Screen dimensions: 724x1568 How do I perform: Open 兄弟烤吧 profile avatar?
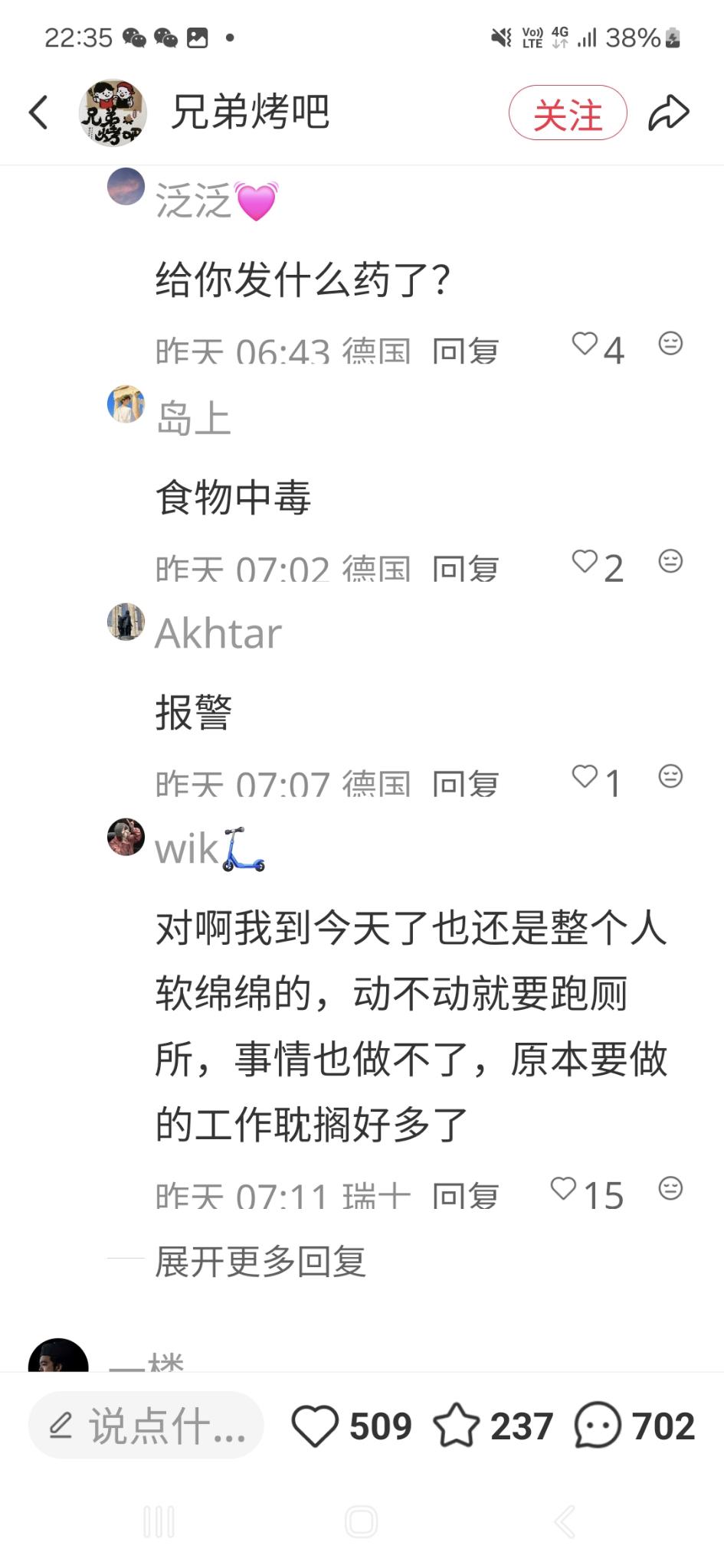pos(113,113)
